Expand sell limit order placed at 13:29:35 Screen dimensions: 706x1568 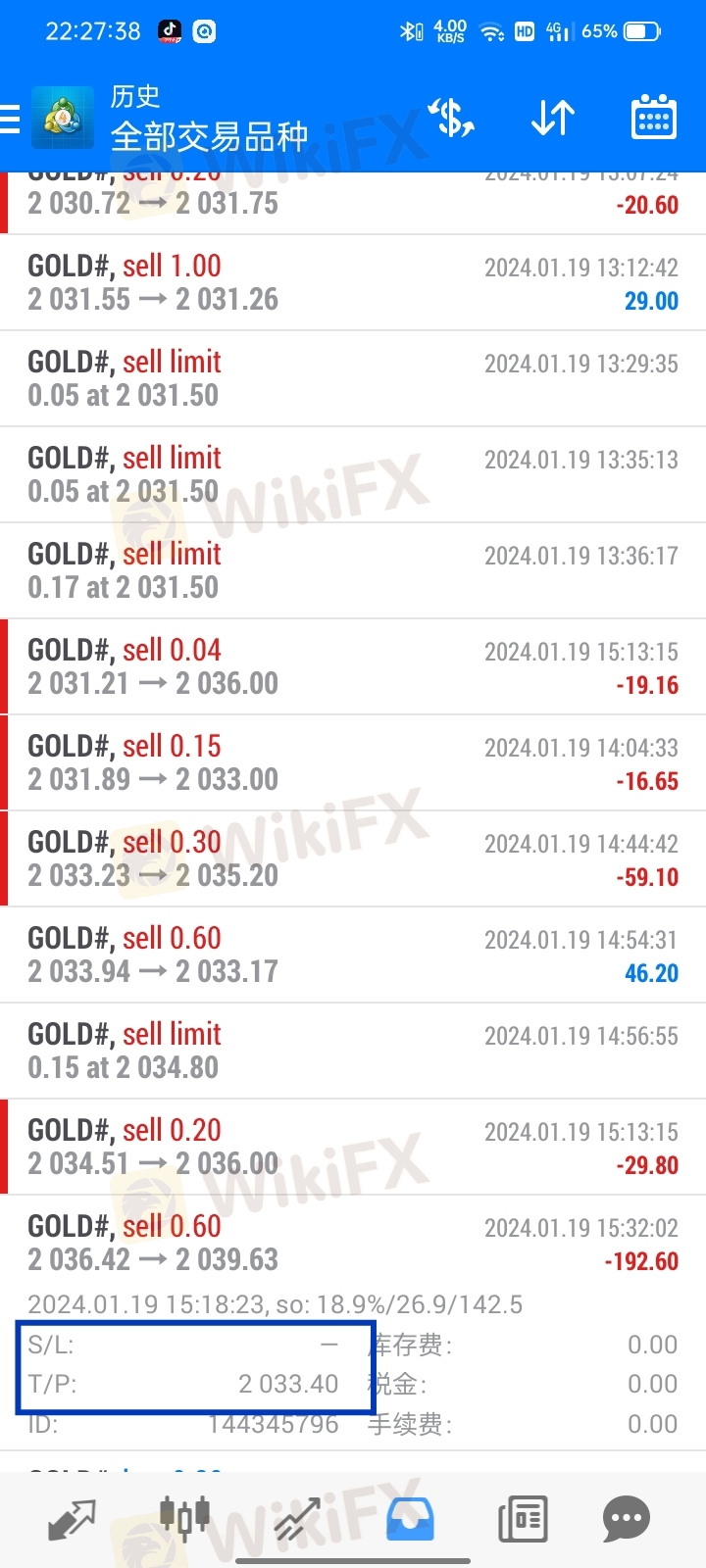click(x=353, y=378)
